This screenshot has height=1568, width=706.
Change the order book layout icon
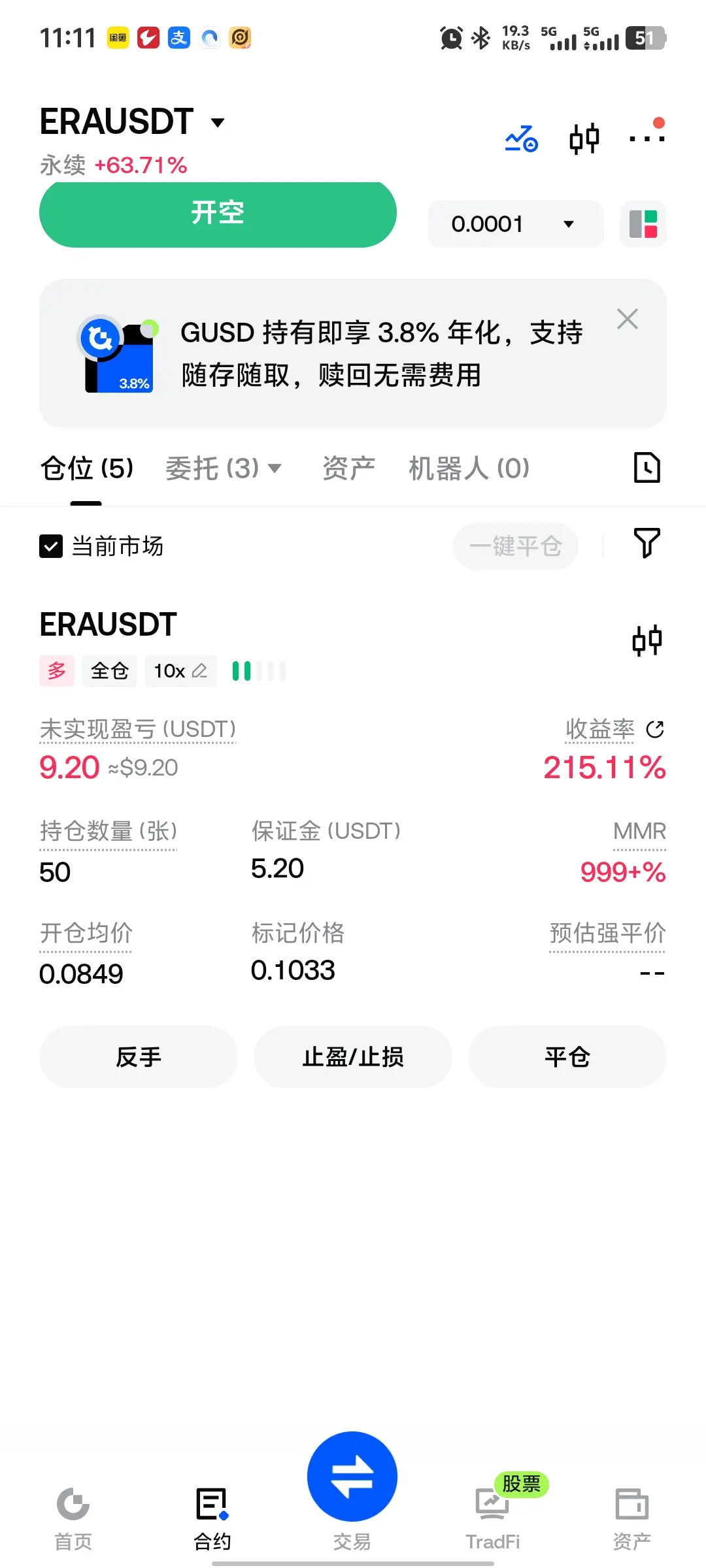click(x=643, y=224)
